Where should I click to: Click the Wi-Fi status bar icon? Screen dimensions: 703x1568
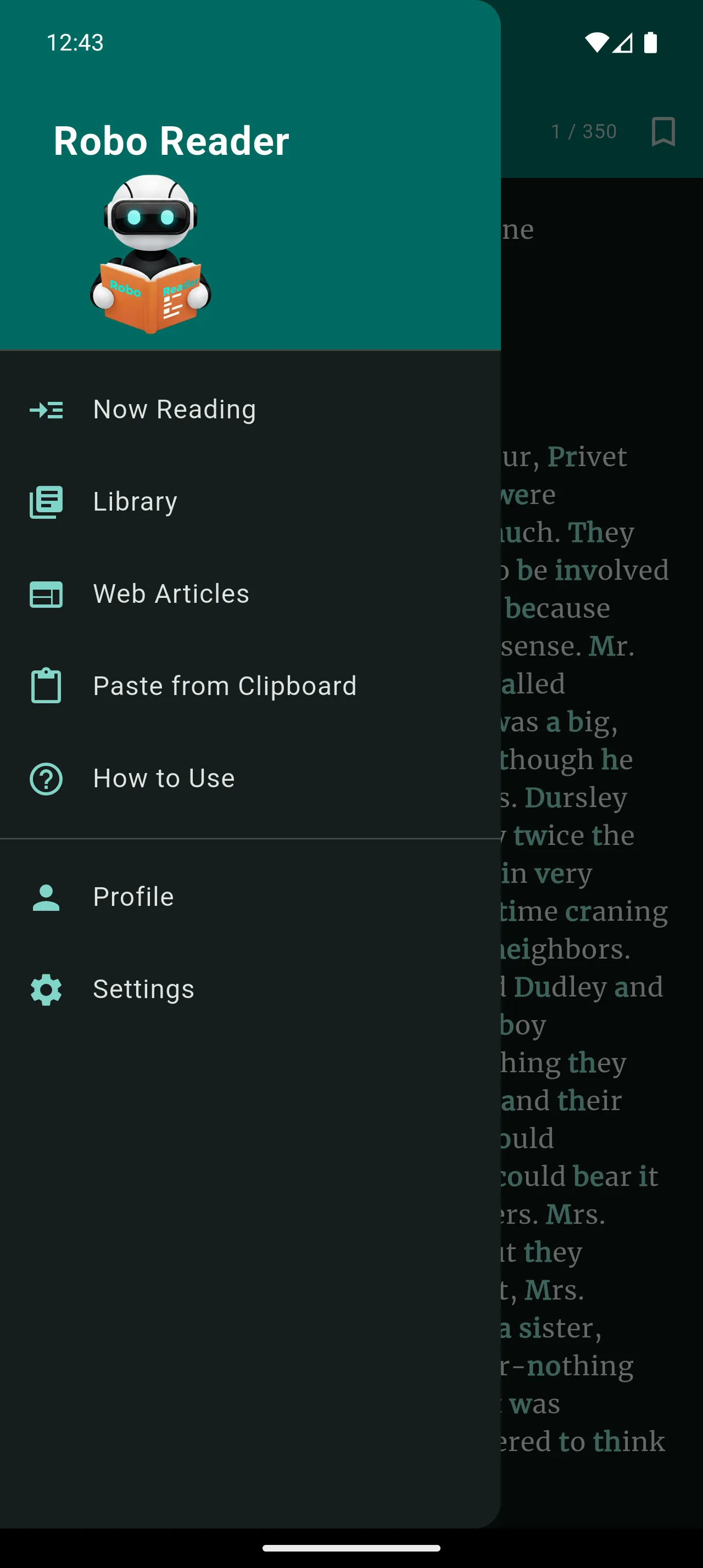[597, 42]
